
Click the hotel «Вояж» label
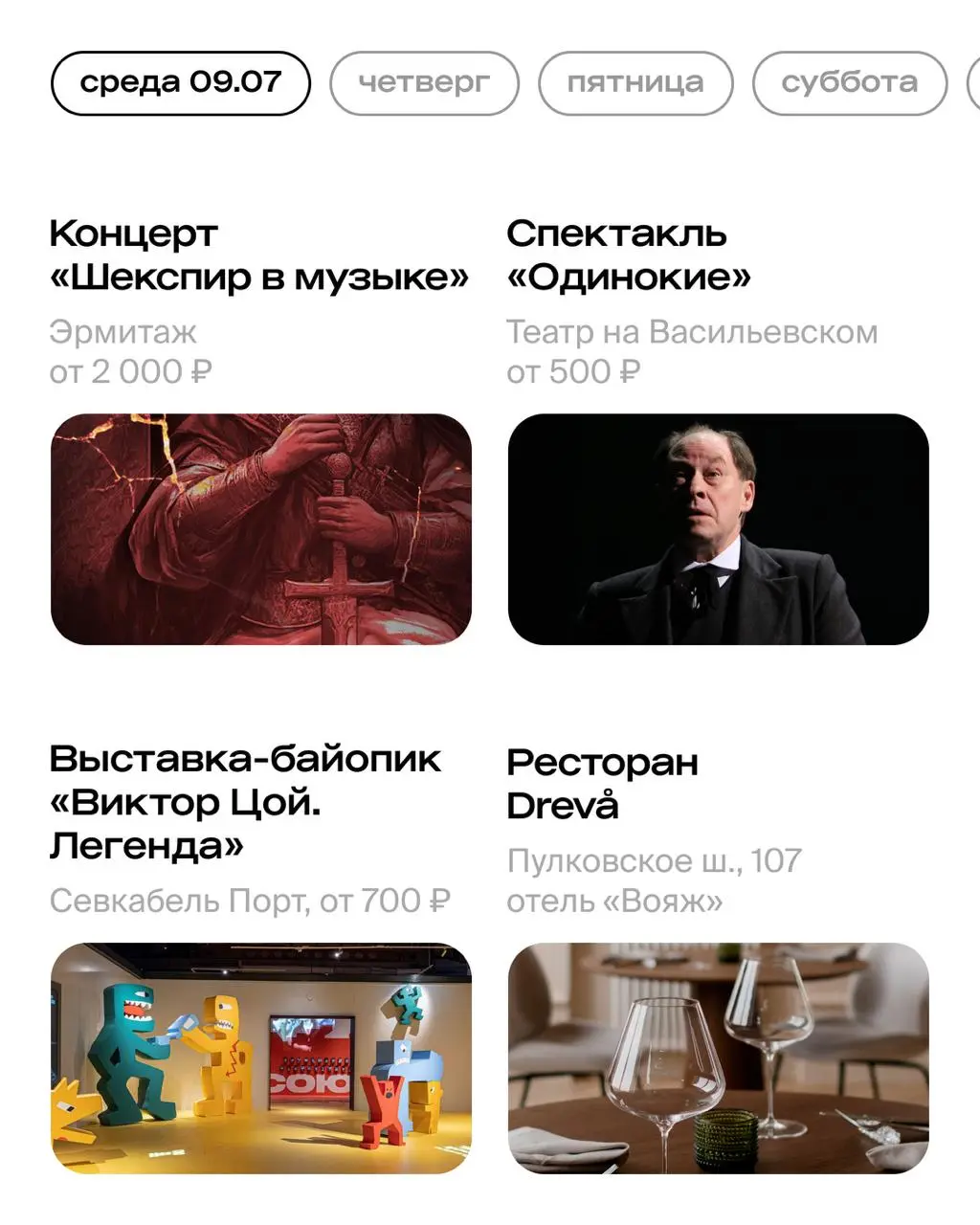click(616, 900)
